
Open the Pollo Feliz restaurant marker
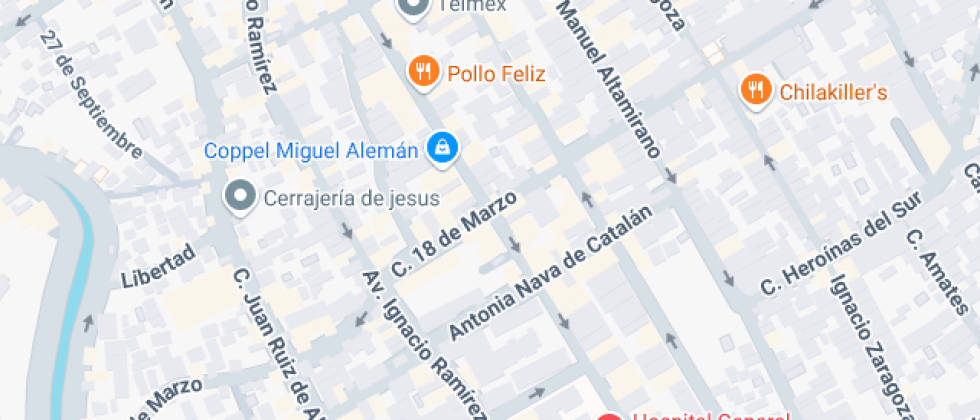[425, 72]
